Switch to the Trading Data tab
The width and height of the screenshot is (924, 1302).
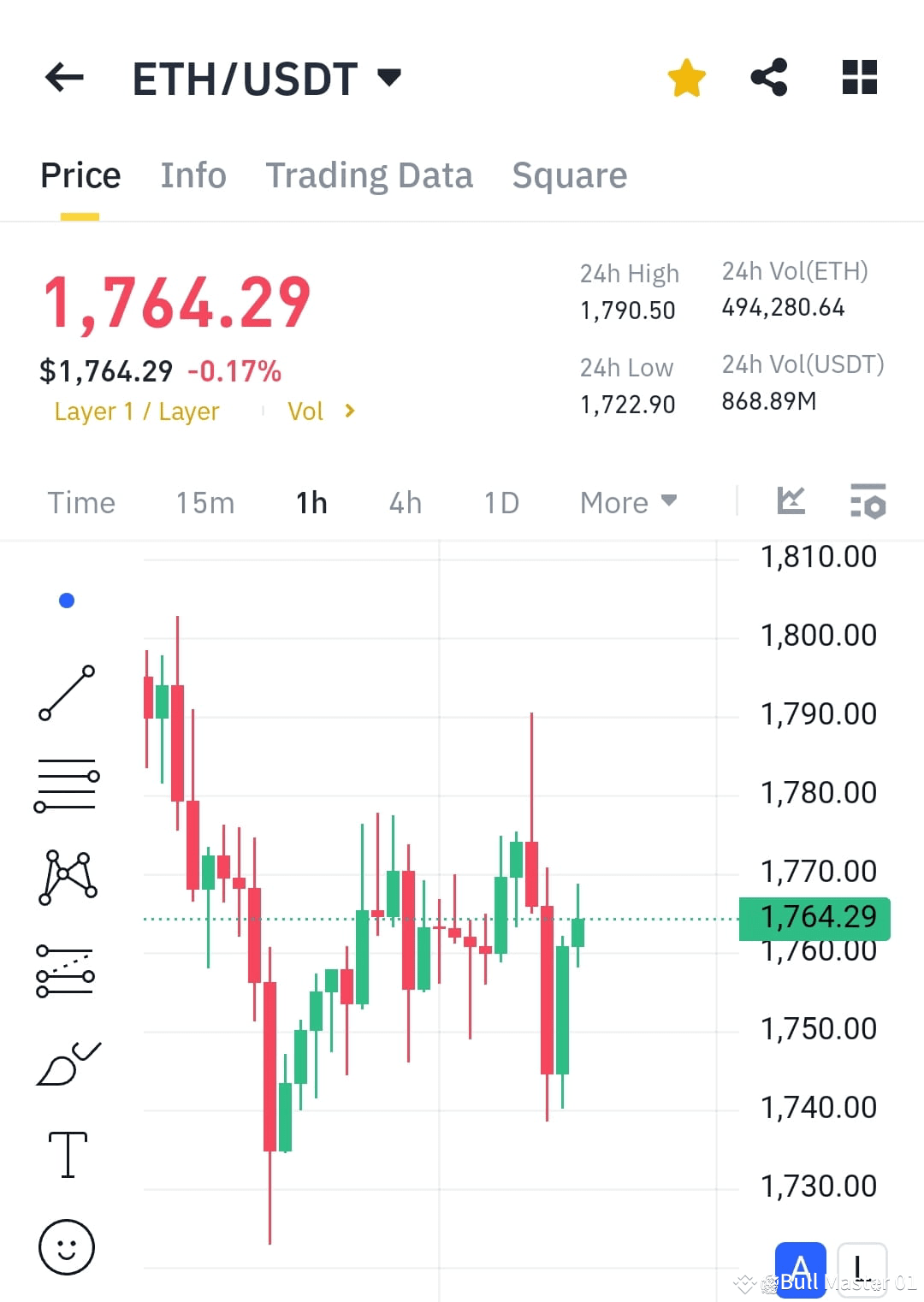click(370, 175)
